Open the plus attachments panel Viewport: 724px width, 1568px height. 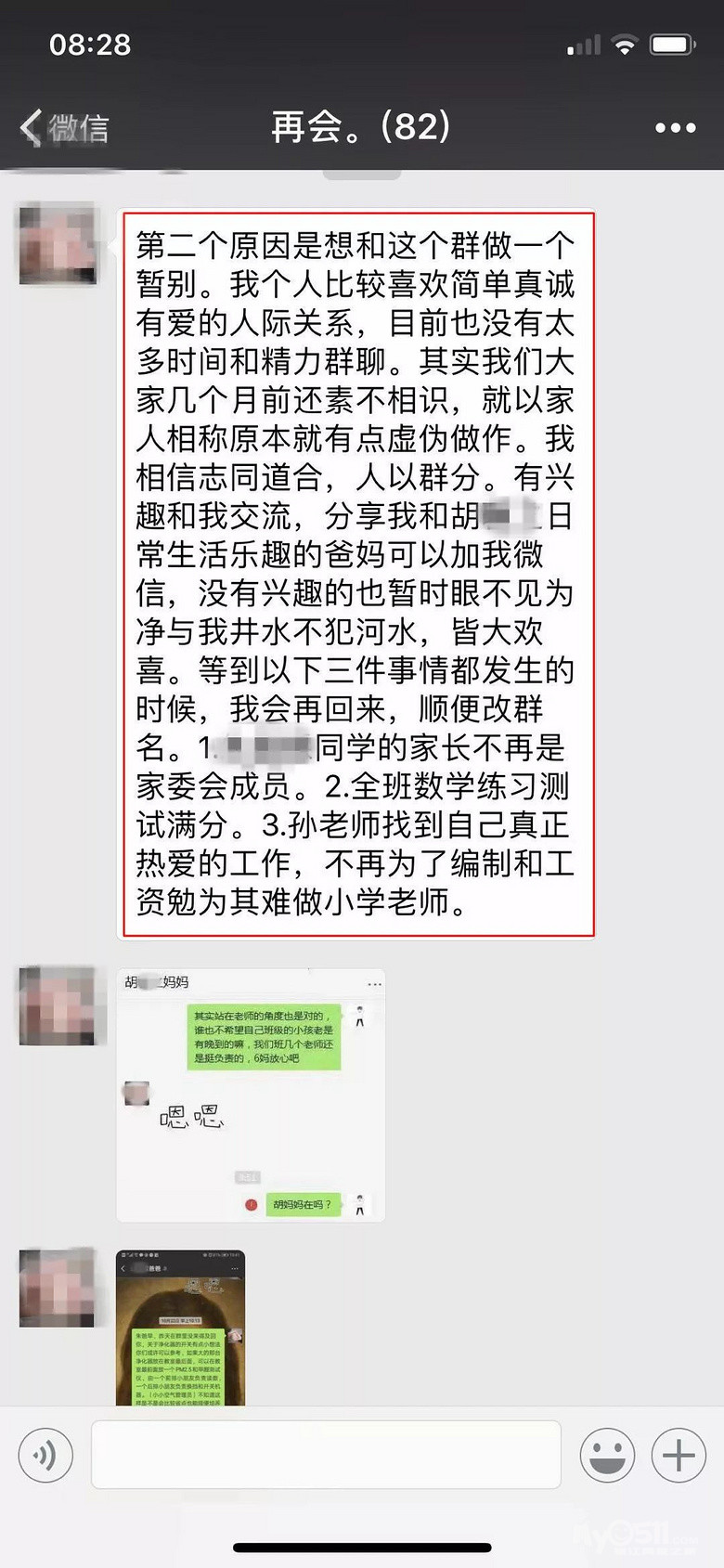pos(679,1455)
